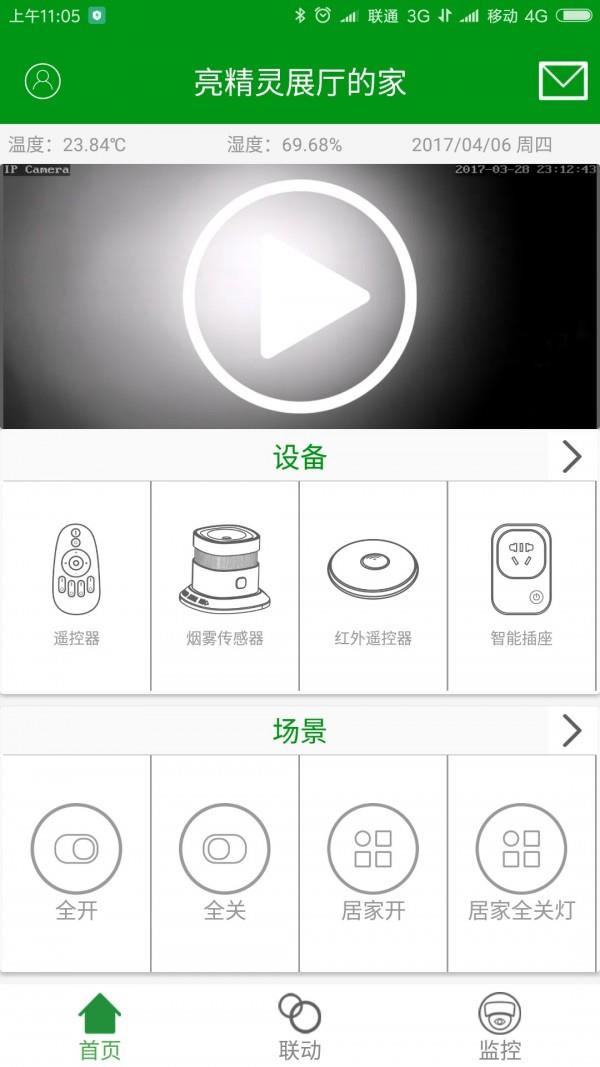Screen dimensions: 600x1067
Task: Open the 智能插座 device
Action: [x=522, y=585]
